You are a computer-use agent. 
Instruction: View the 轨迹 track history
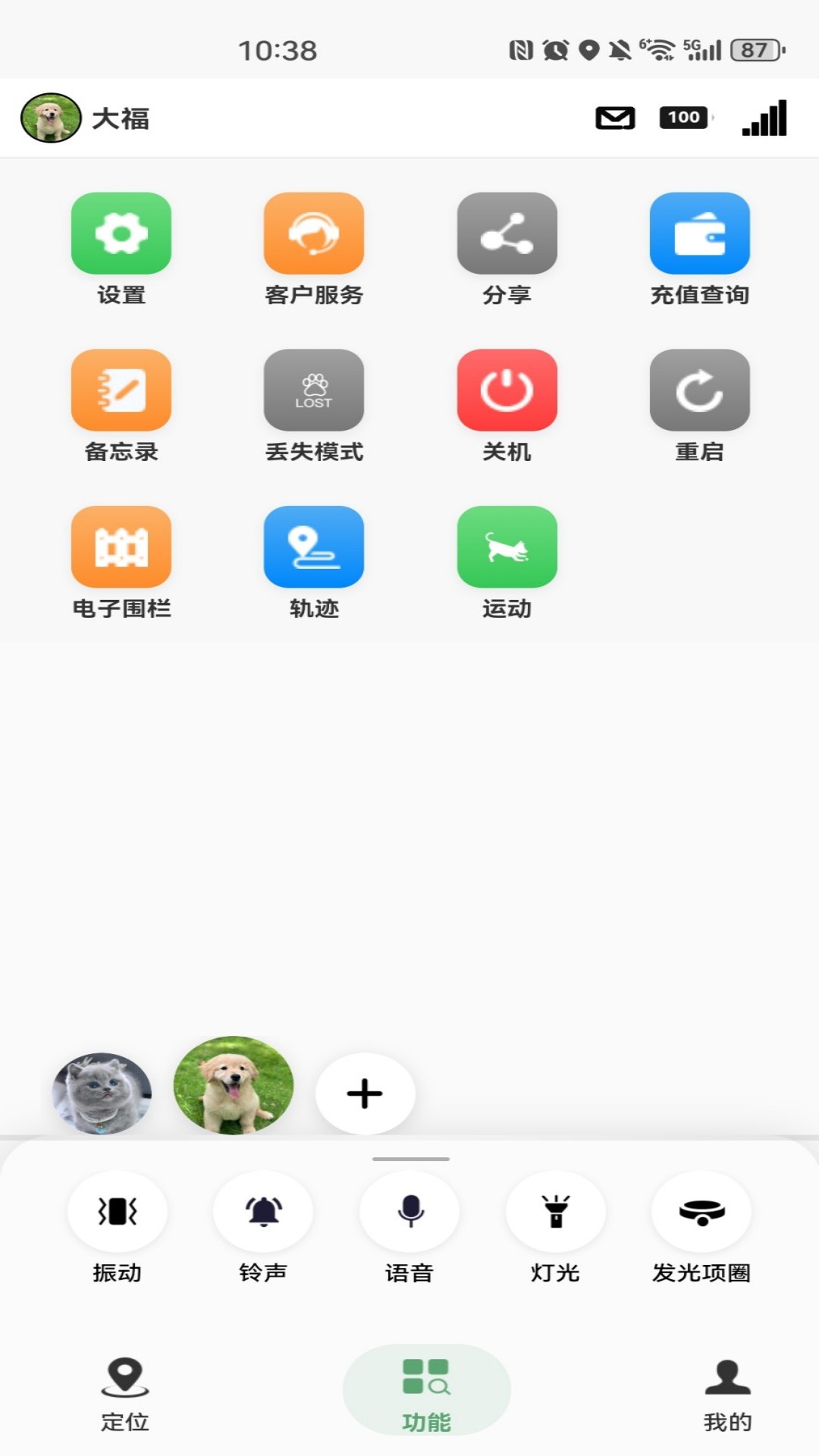314,547
